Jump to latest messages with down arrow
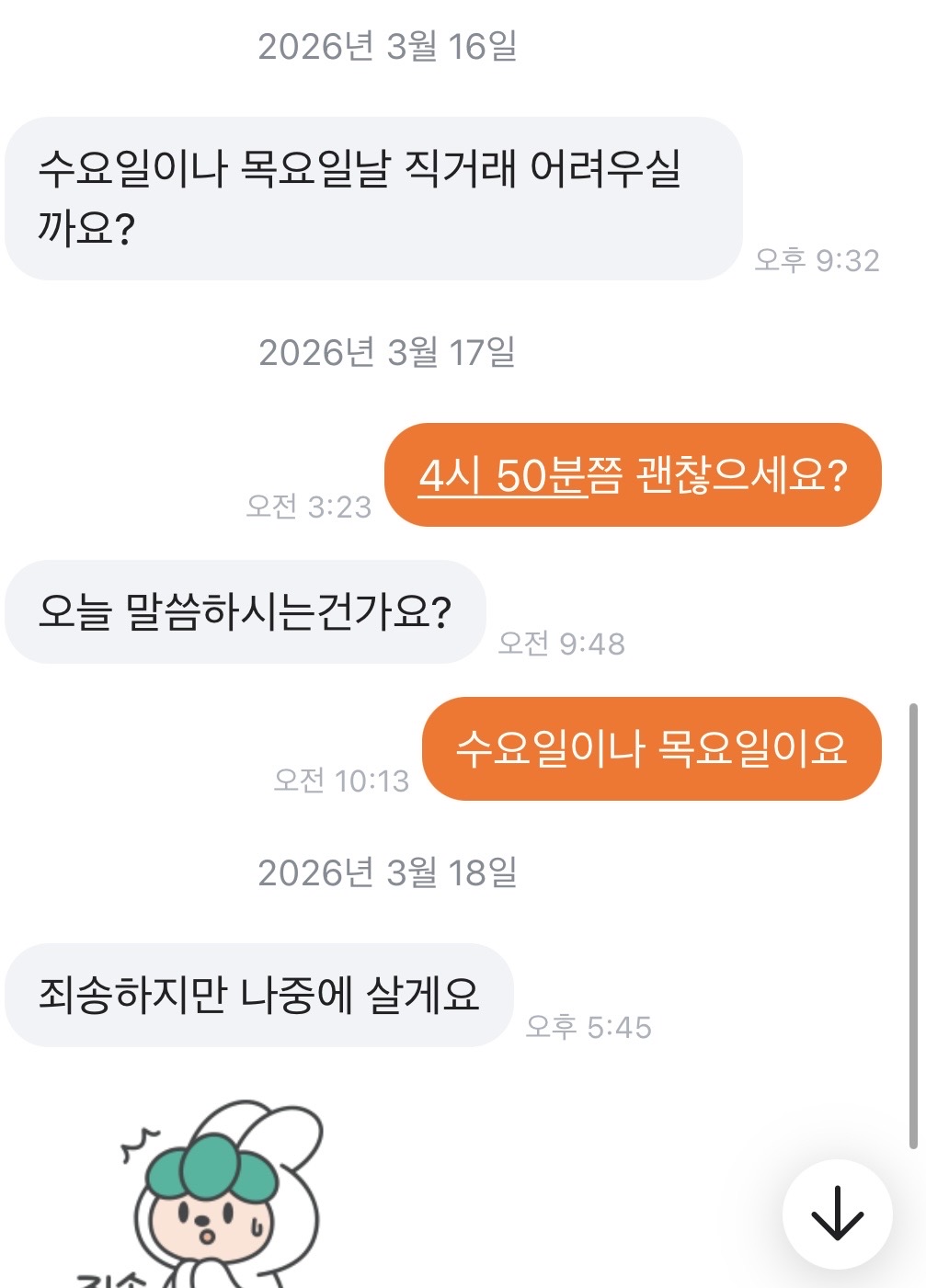Viewport: 926px width, 1288px height. click(x=837, y=1214)
